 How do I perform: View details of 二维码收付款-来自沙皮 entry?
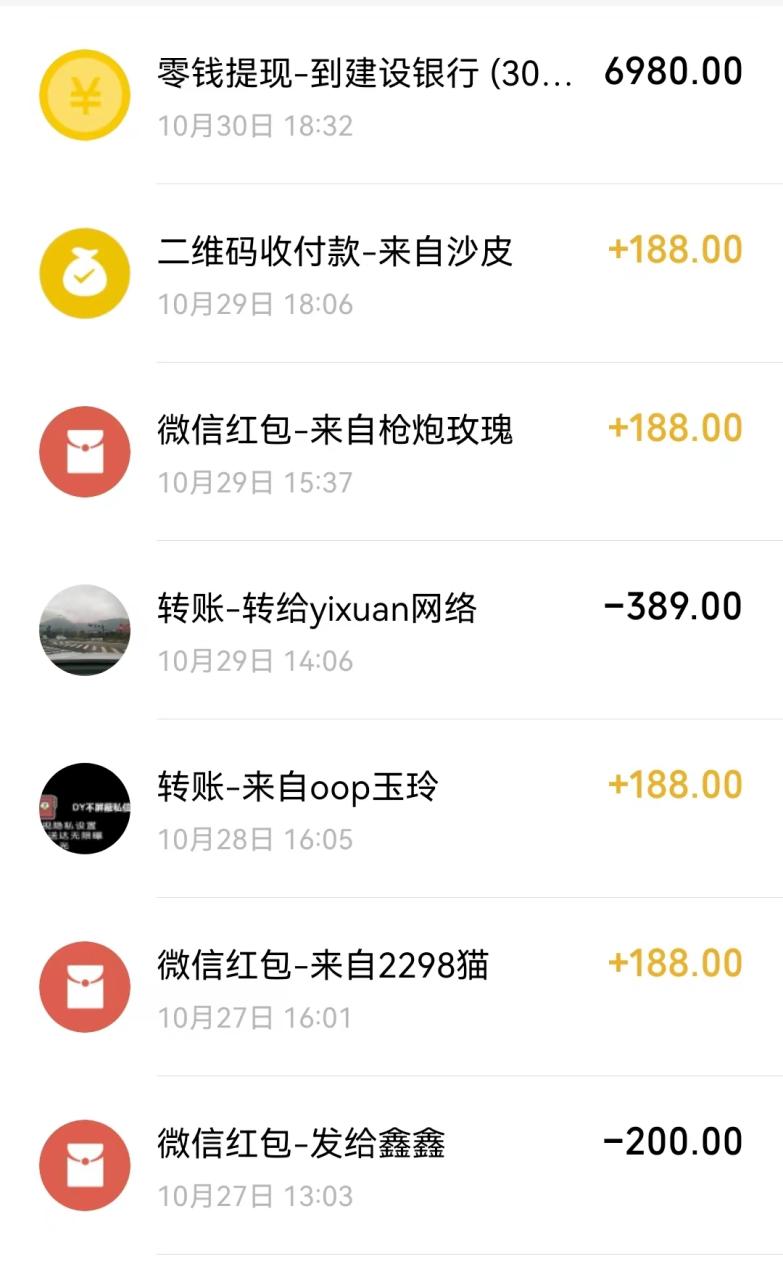click(335, 250)
